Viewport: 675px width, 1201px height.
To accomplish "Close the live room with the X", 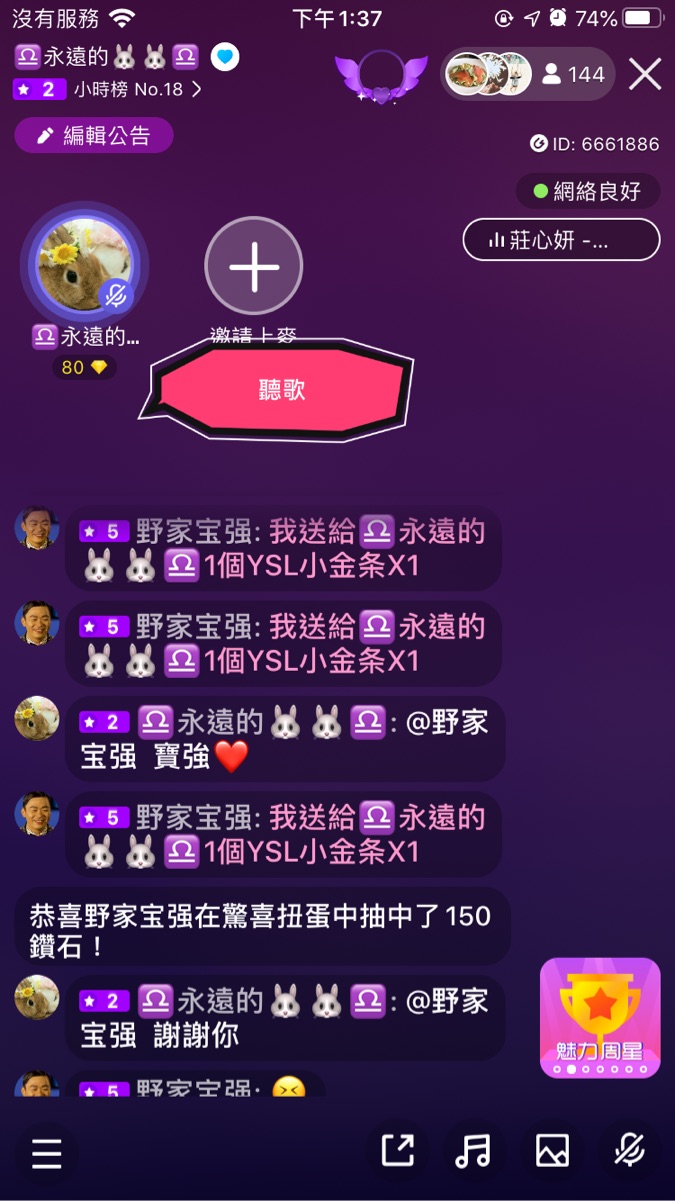I will point(645,75).
